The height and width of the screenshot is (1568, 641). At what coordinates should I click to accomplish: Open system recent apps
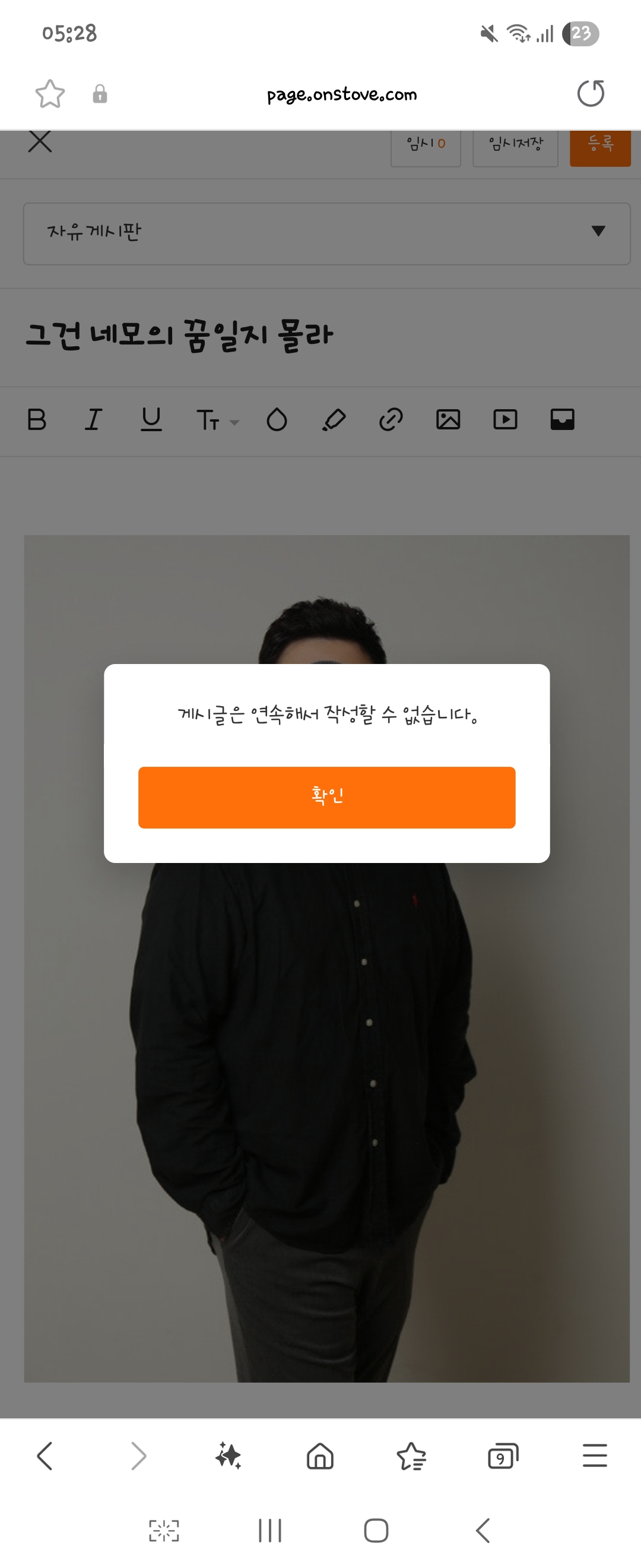pyautogui.click(x=269, y=1530)
